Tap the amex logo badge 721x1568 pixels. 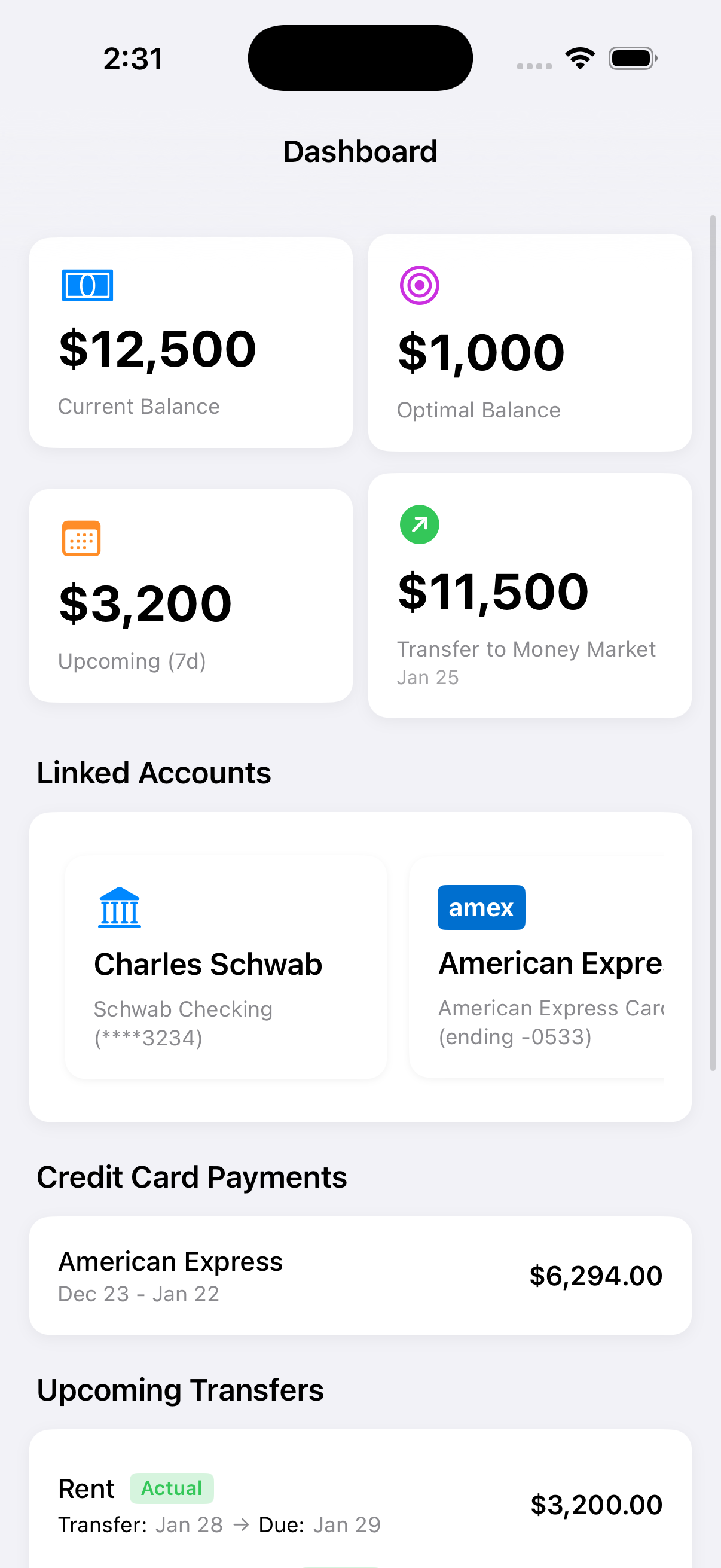481,907
